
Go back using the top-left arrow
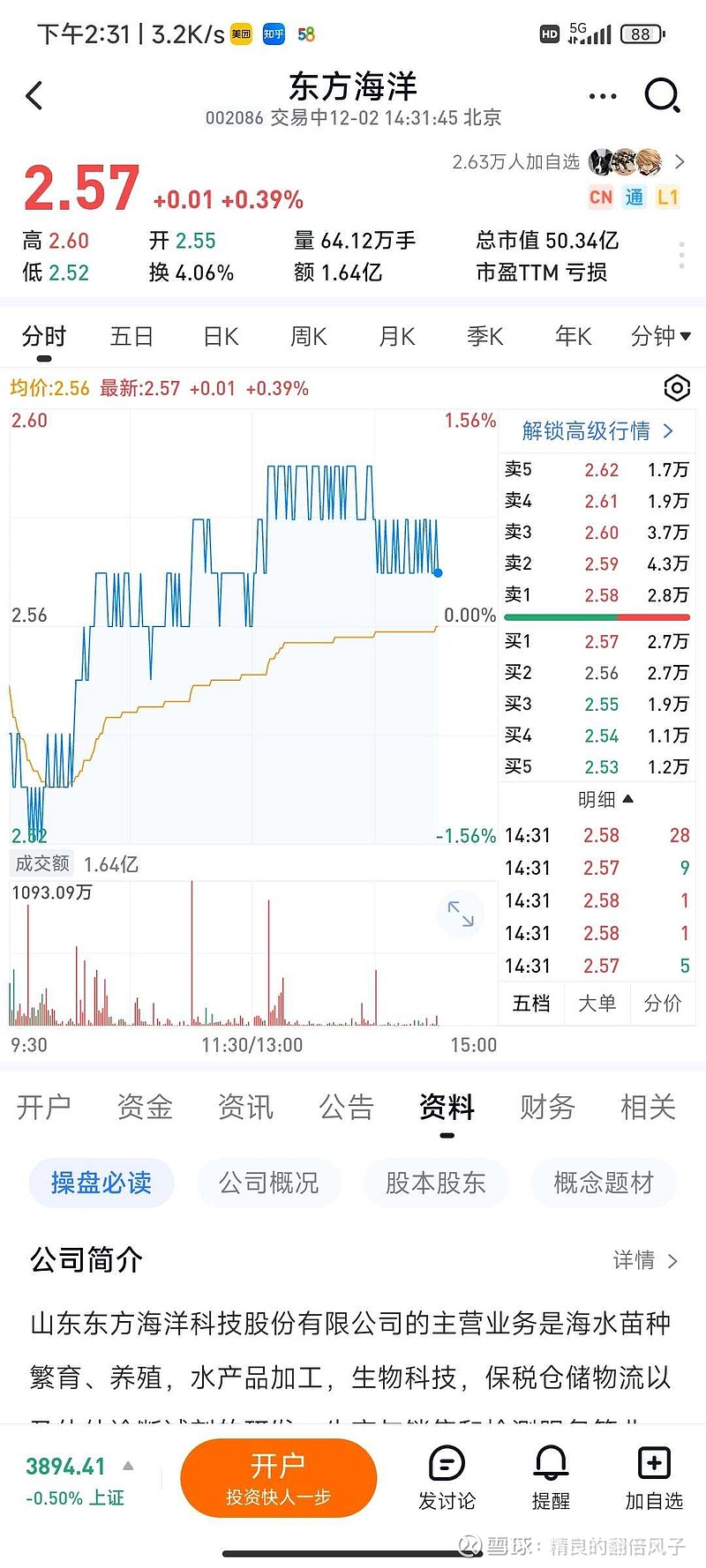(x=34, y=95)
